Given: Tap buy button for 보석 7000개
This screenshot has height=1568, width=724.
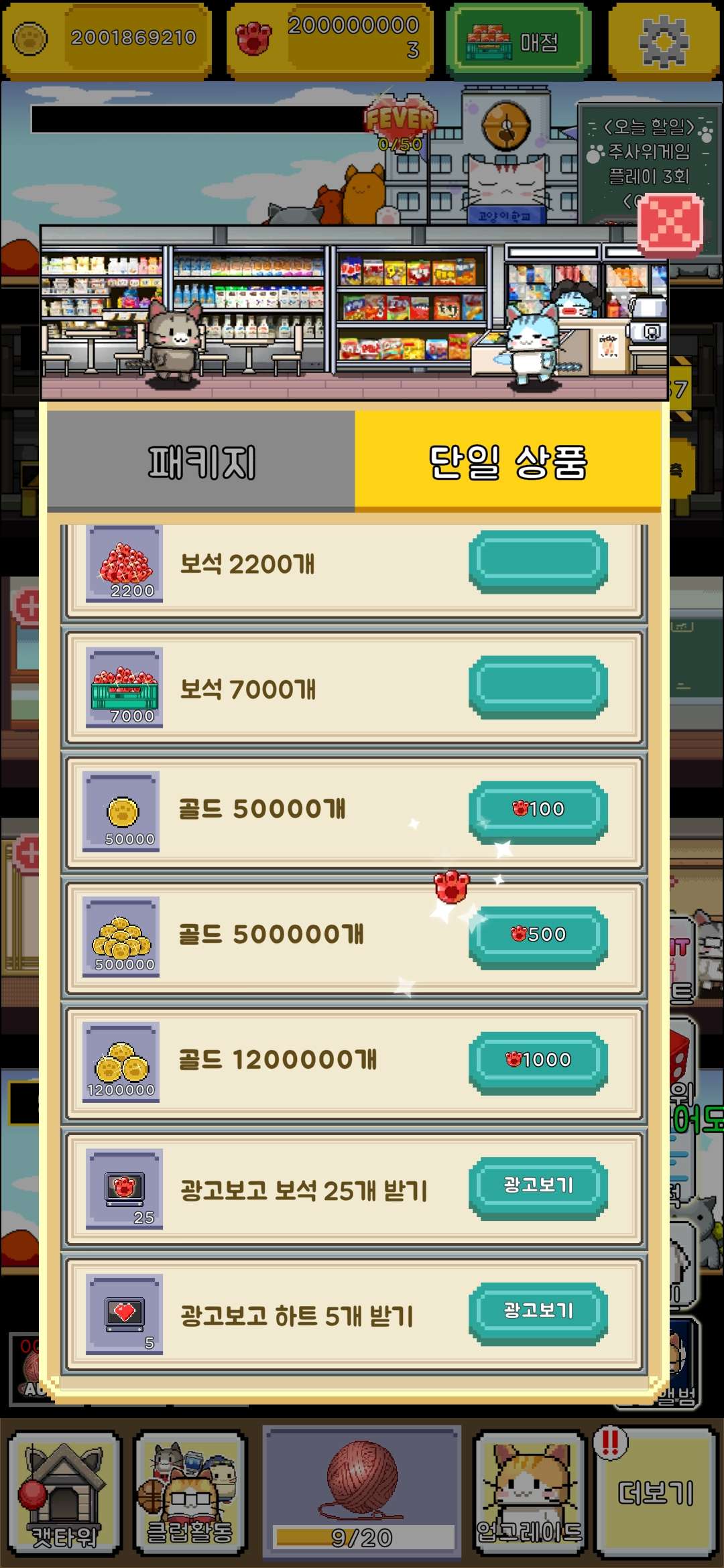Looking at the screenshot, I should click(x=538, y=686).
